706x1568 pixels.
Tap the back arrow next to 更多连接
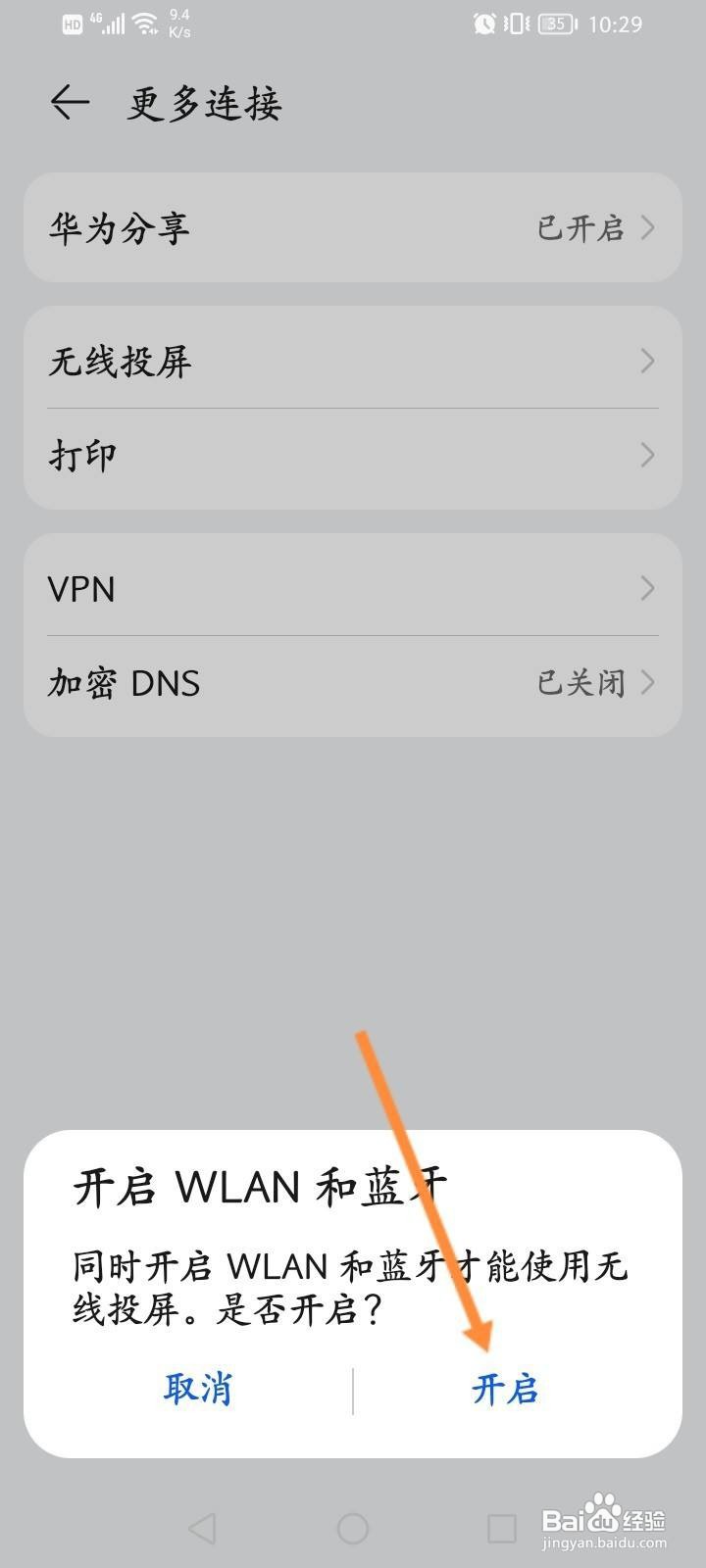69,102
